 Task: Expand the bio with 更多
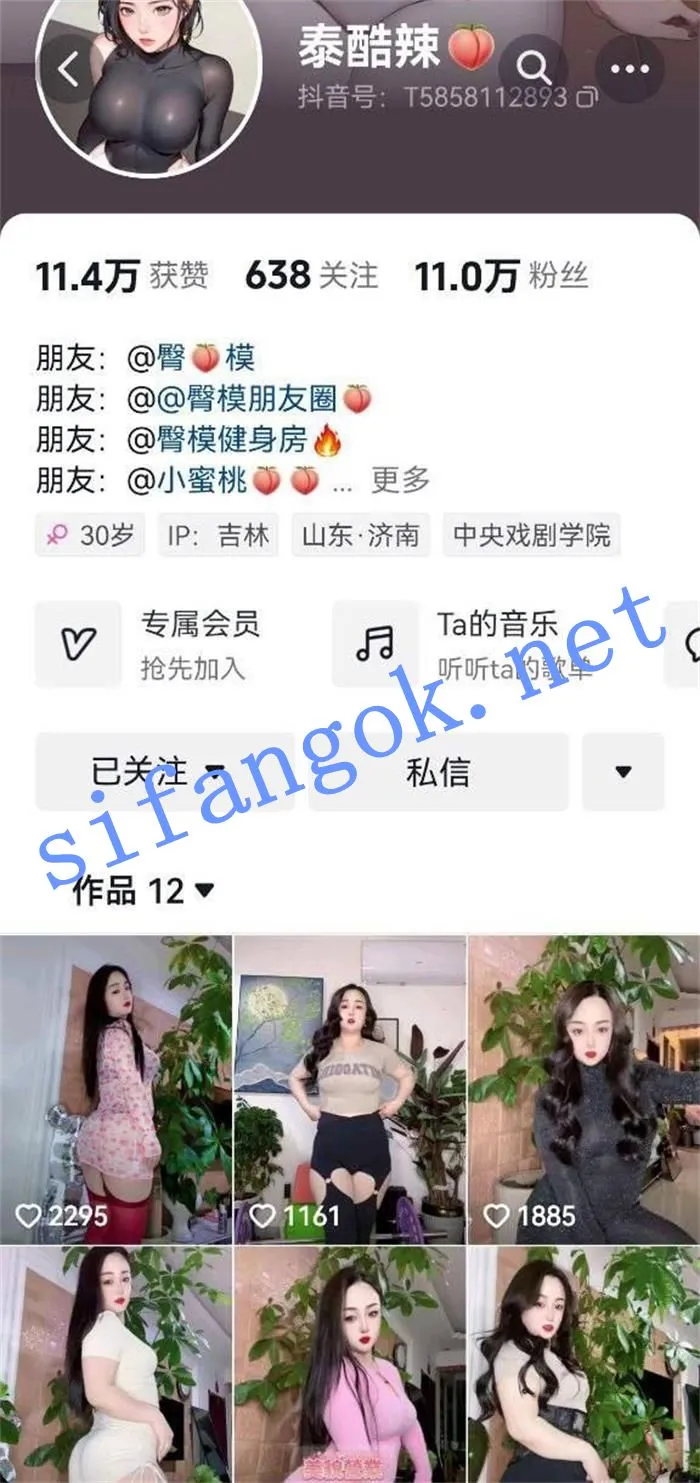tap(400, 480)
